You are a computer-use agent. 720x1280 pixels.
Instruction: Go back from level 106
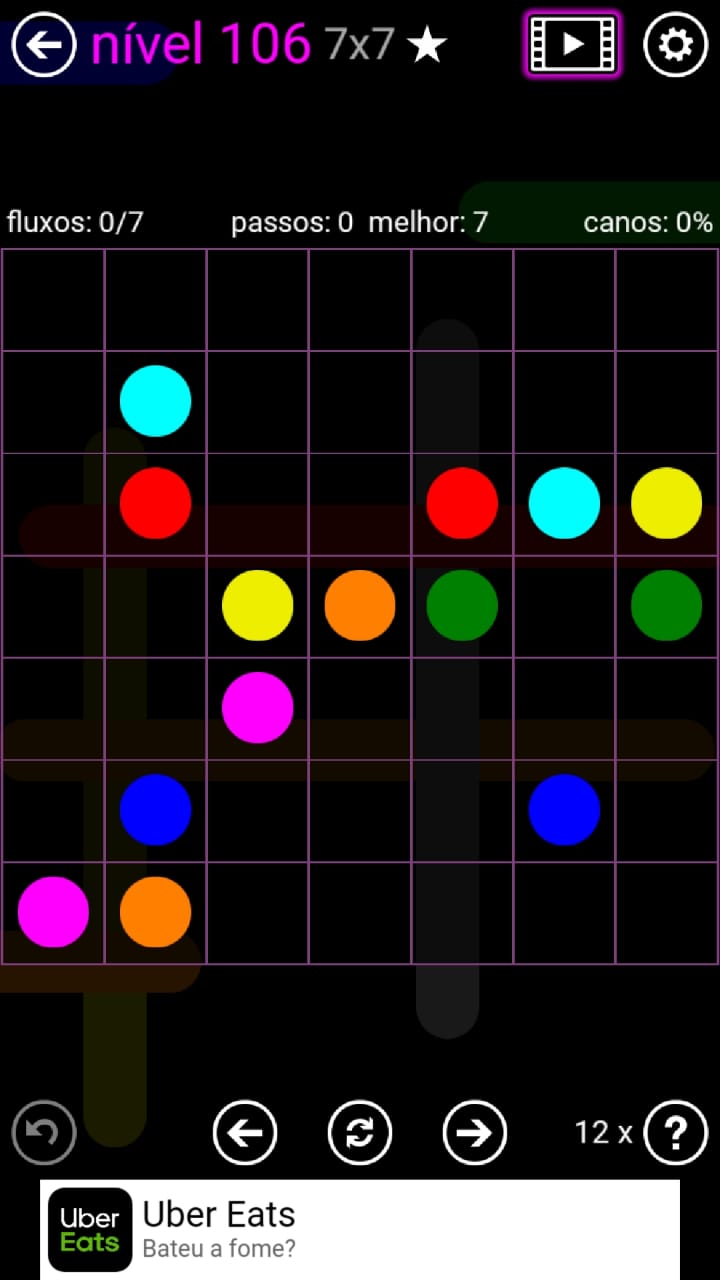point(44,44)
